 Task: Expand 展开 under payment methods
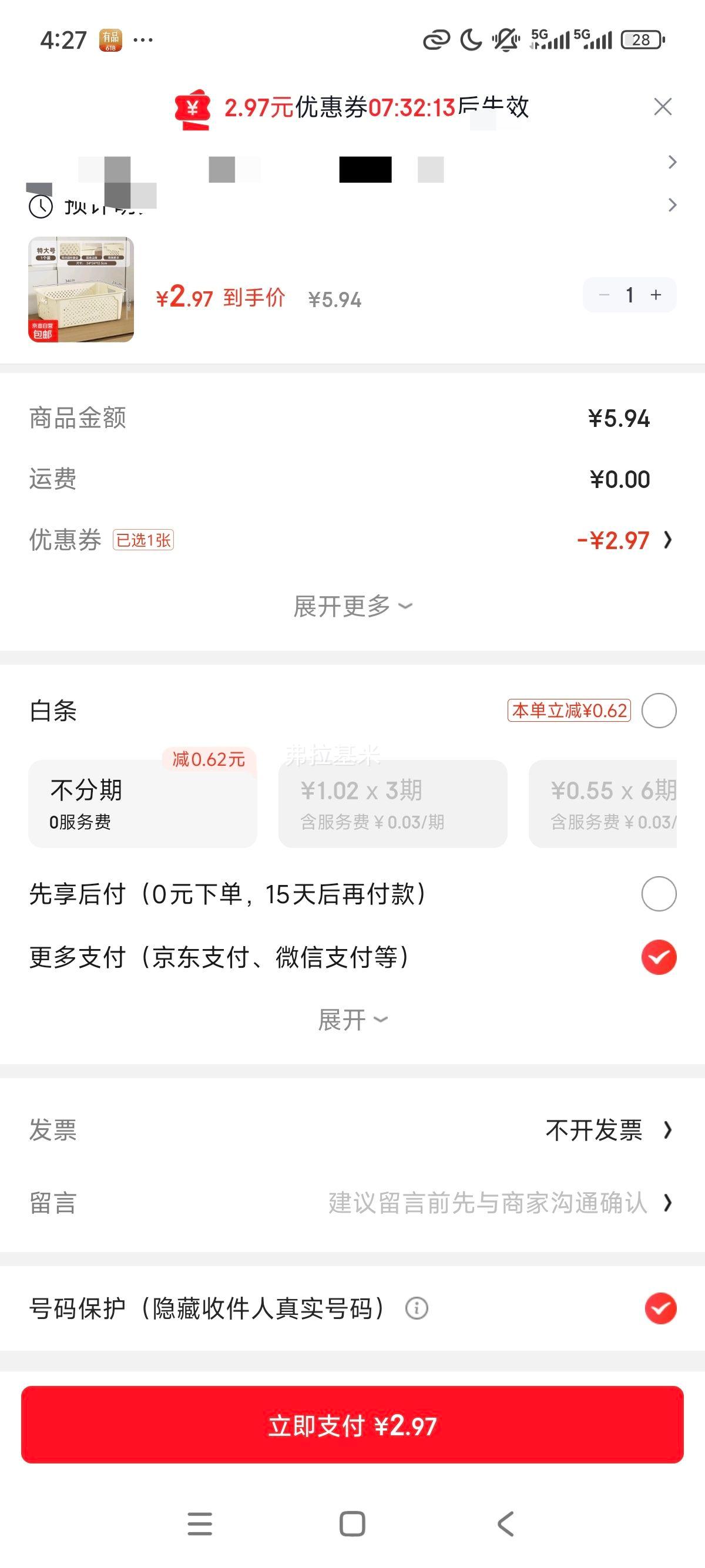click(352, 1018)
